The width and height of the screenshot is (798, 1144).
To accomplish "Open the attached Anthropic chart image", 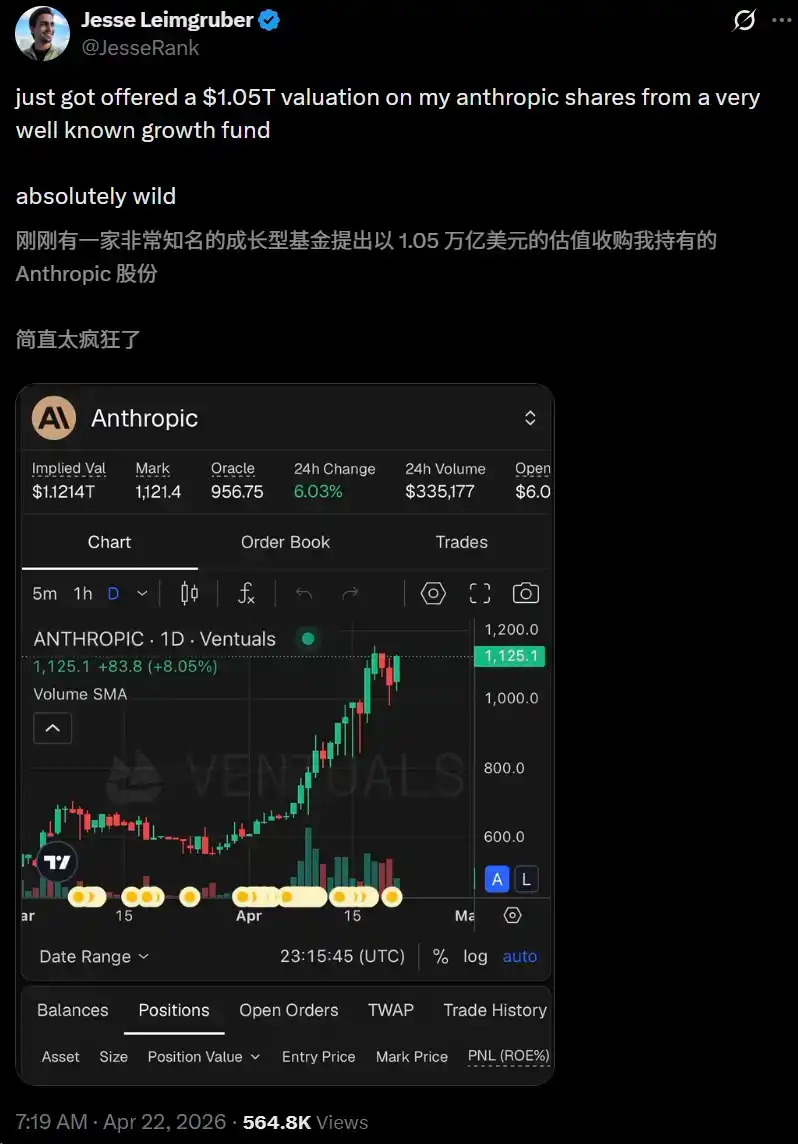I will click(x=285, y=734).
